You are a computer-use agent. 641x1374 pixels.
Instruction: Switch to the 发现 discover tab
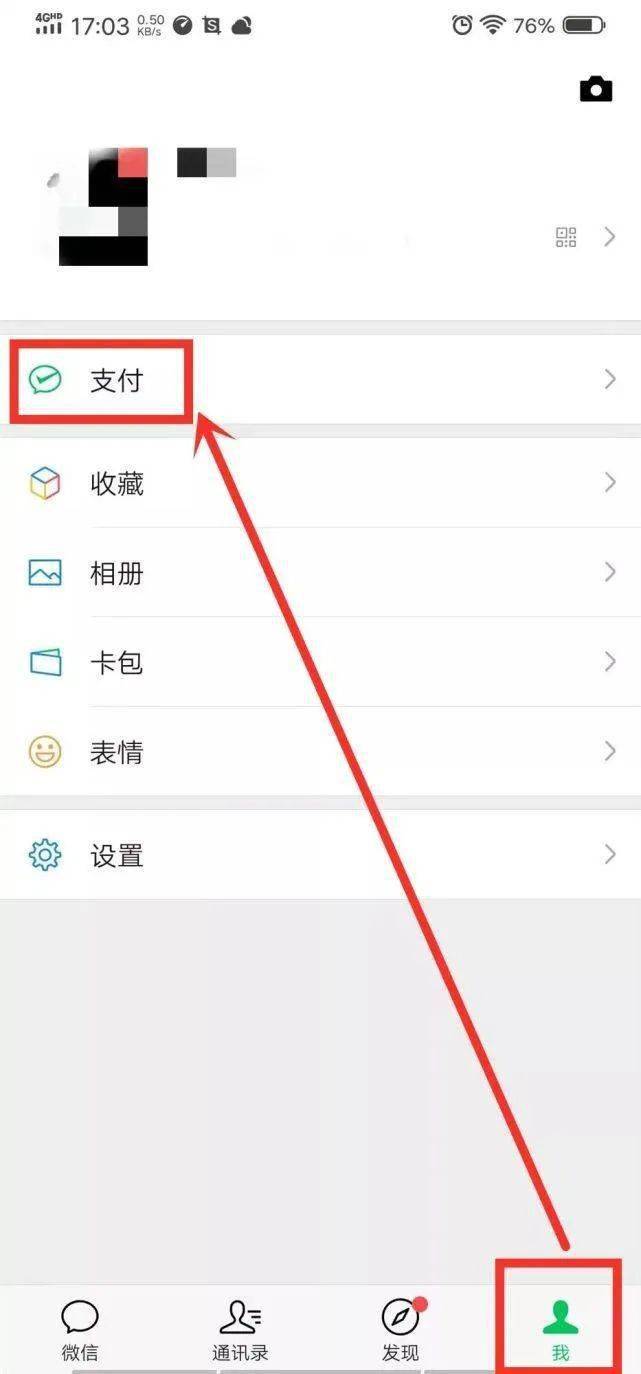(400, 1330)
